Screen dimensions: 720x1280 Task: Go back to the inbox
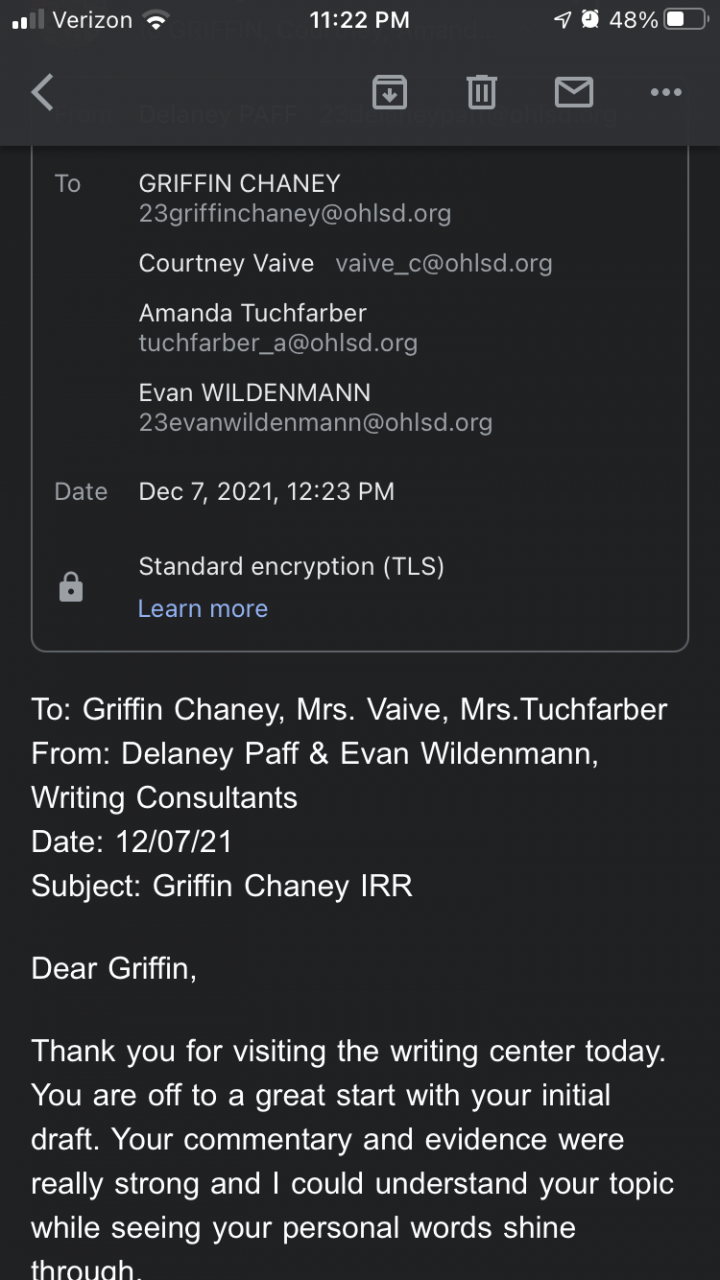coord(42,92)
